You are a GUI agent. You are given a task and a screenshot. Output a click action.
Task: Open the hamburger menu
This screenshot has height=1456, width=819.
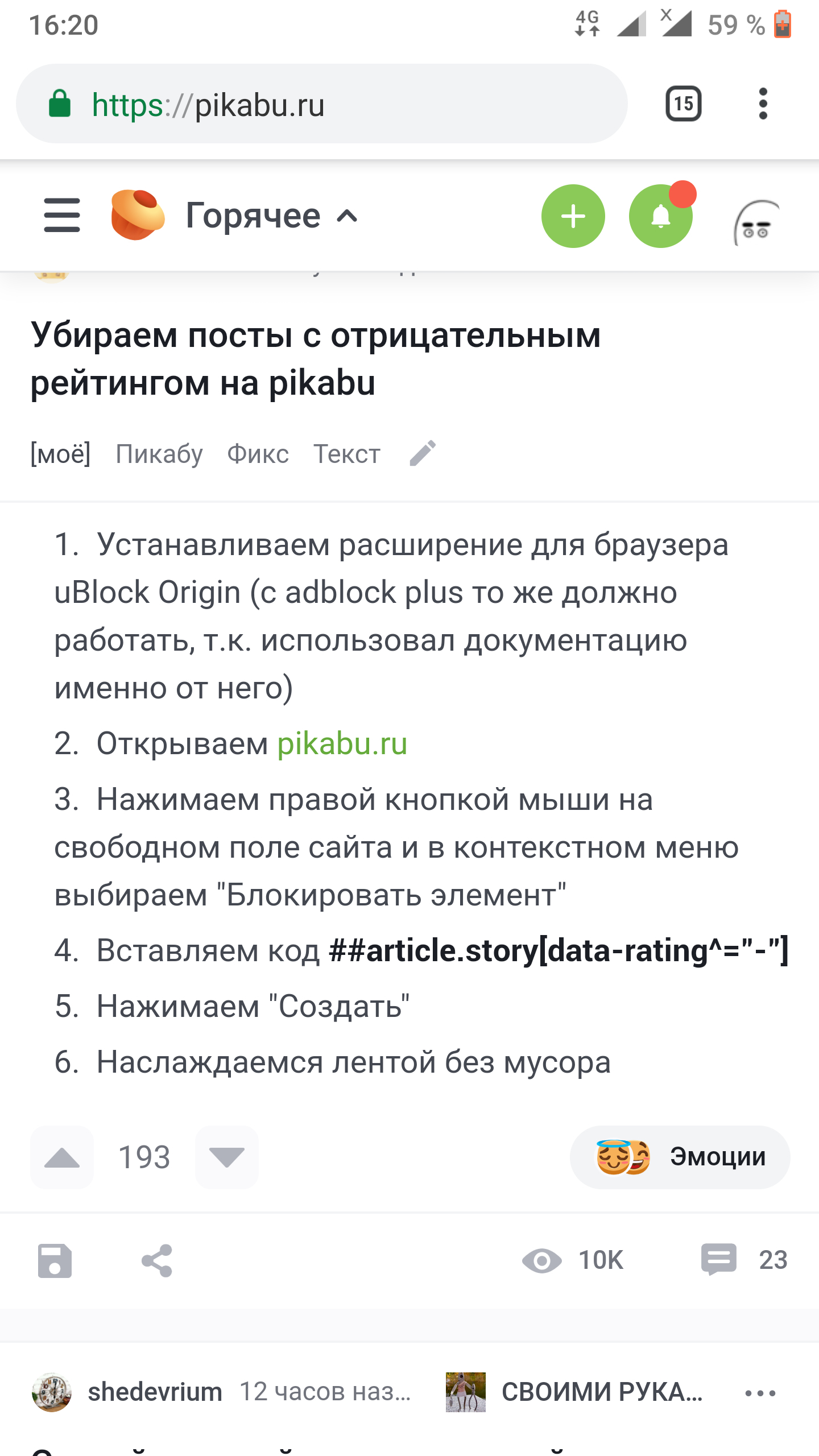pos(62,216)
